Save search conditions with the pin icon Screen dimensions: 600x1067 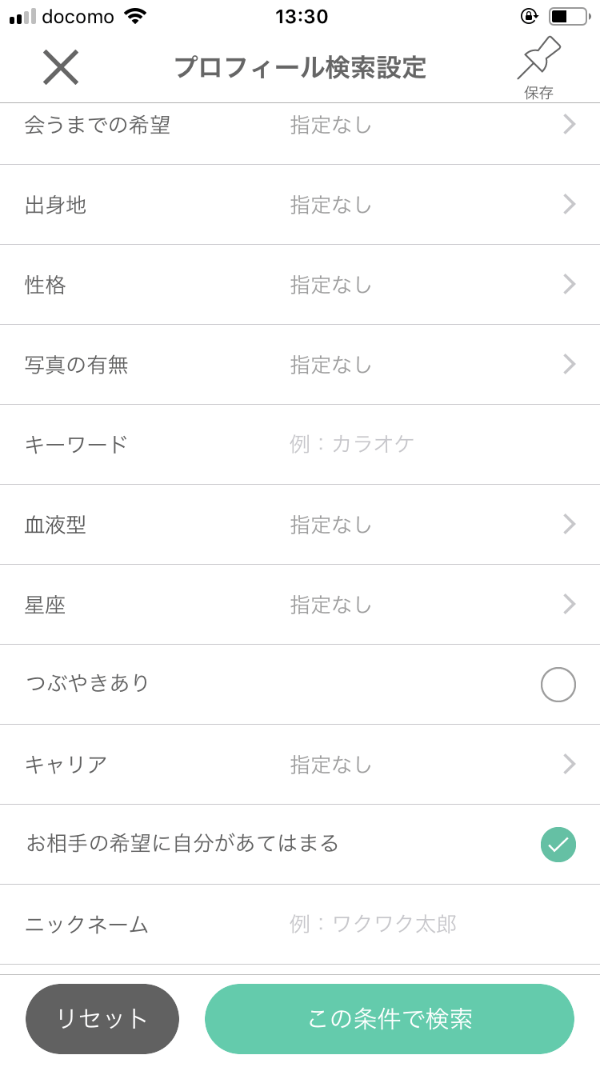tap(538, 67)
